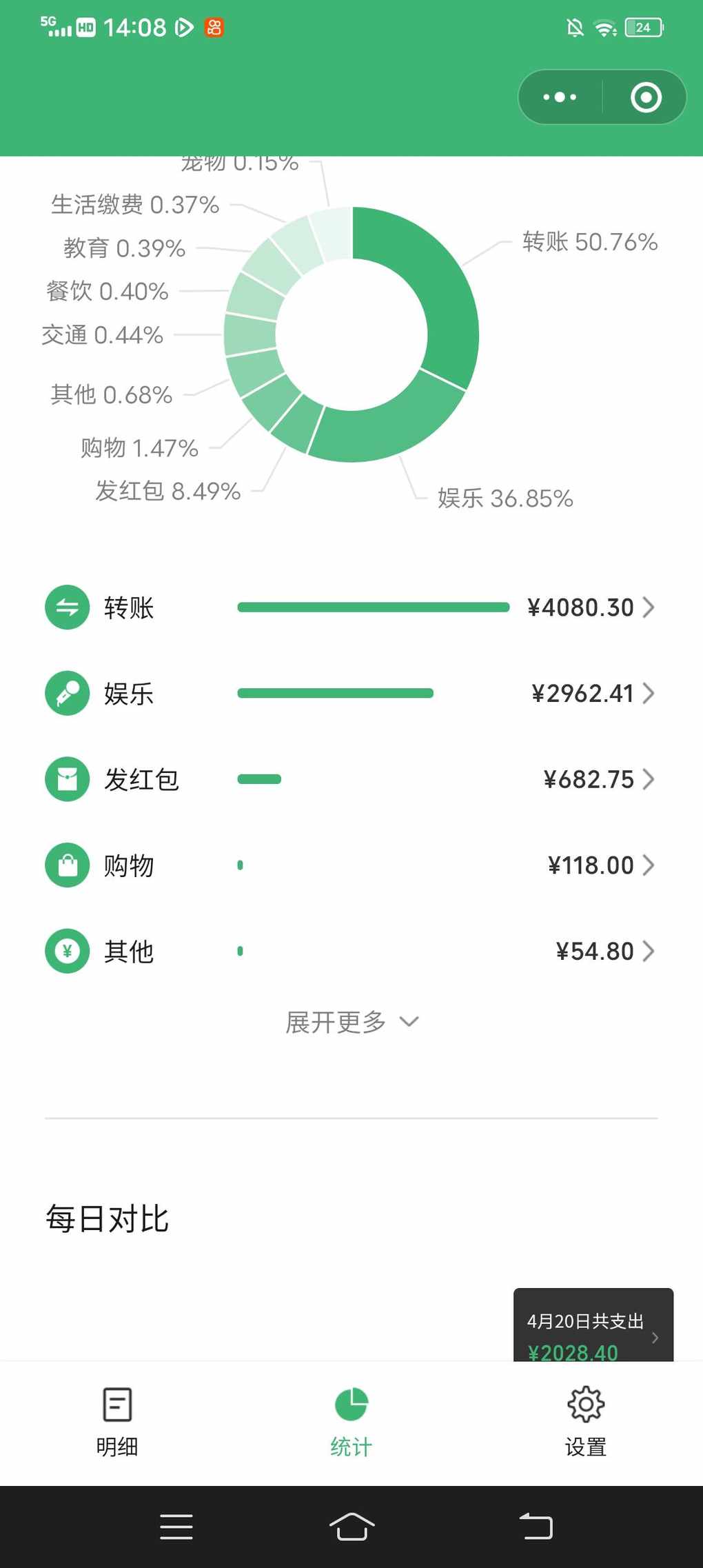Screen dimensions: 703x1568
Task: Show the 购物 category transactions
Action: (350, 865)
